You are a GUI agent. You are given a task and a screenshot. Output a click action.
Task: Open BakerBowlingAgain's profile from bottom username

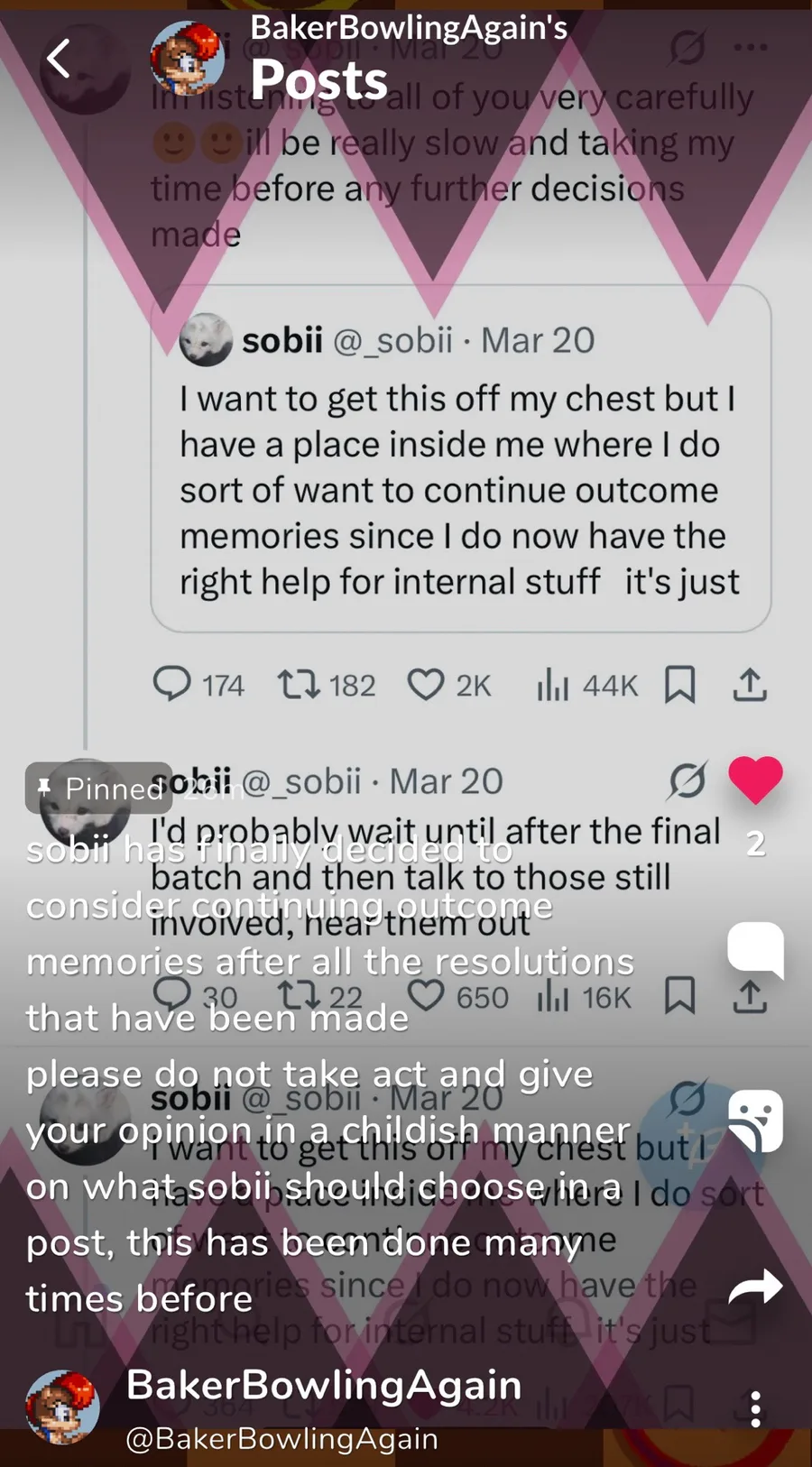[323, 1386]
